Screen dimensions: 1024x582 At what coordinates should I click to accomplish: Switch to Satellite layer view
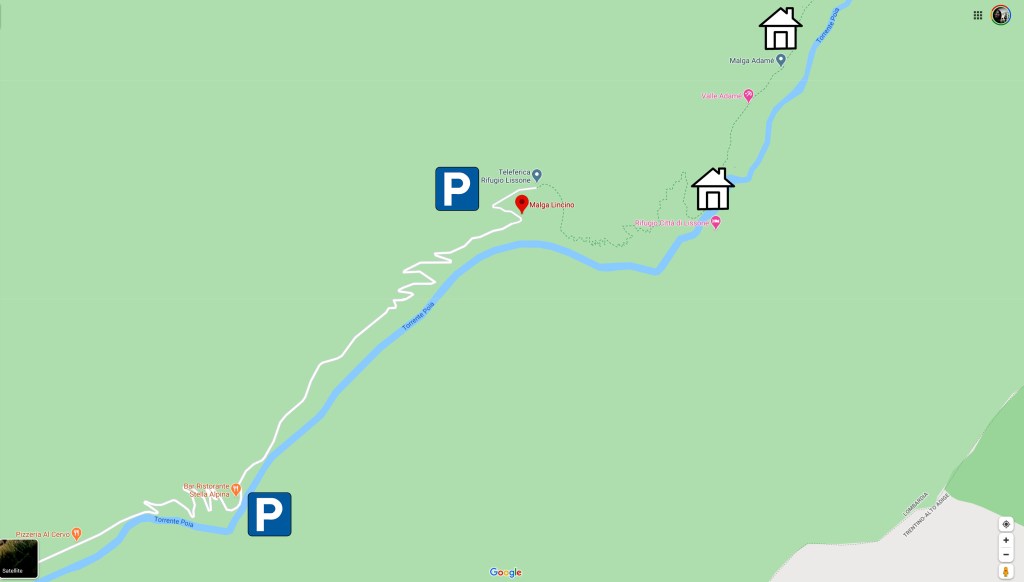click(x=18, y=559)
